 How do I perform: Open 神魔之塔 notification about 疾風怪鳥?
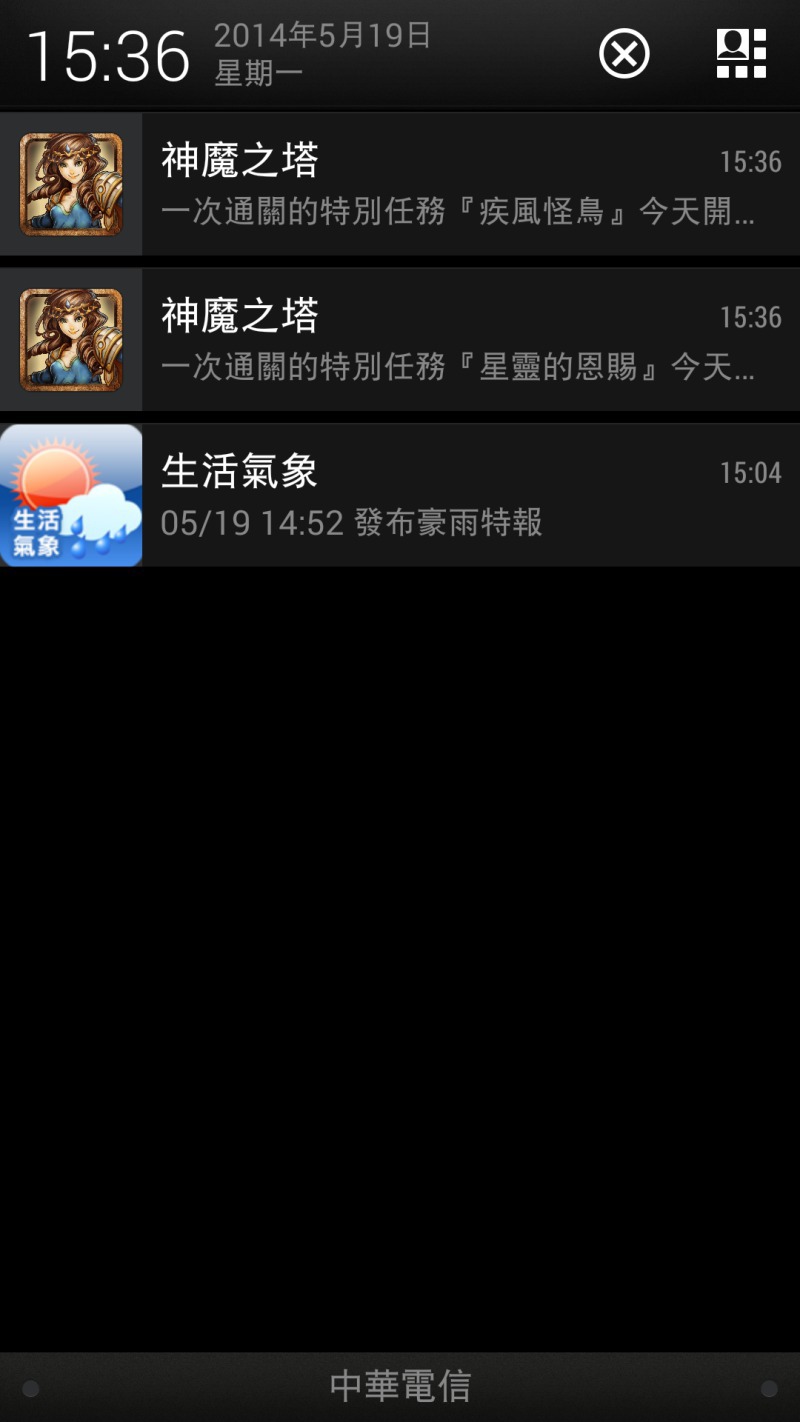[x=400, y=184]
